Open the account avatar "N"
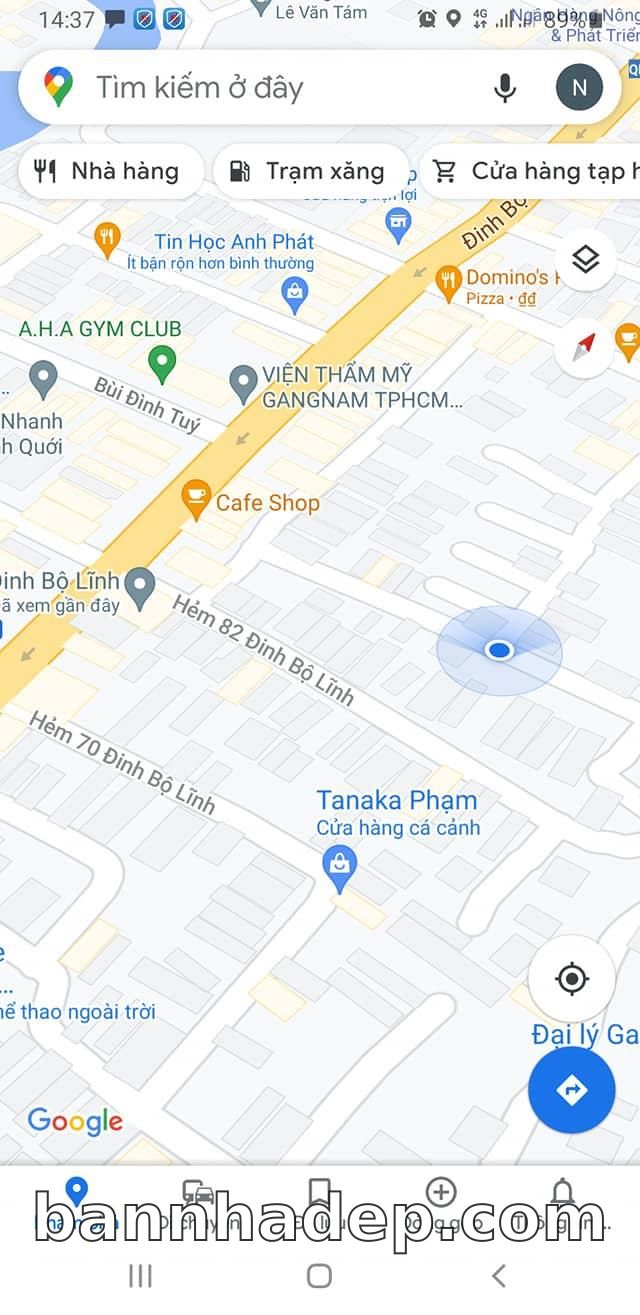Screen dimensions: 640x1315 pos(579,88)
